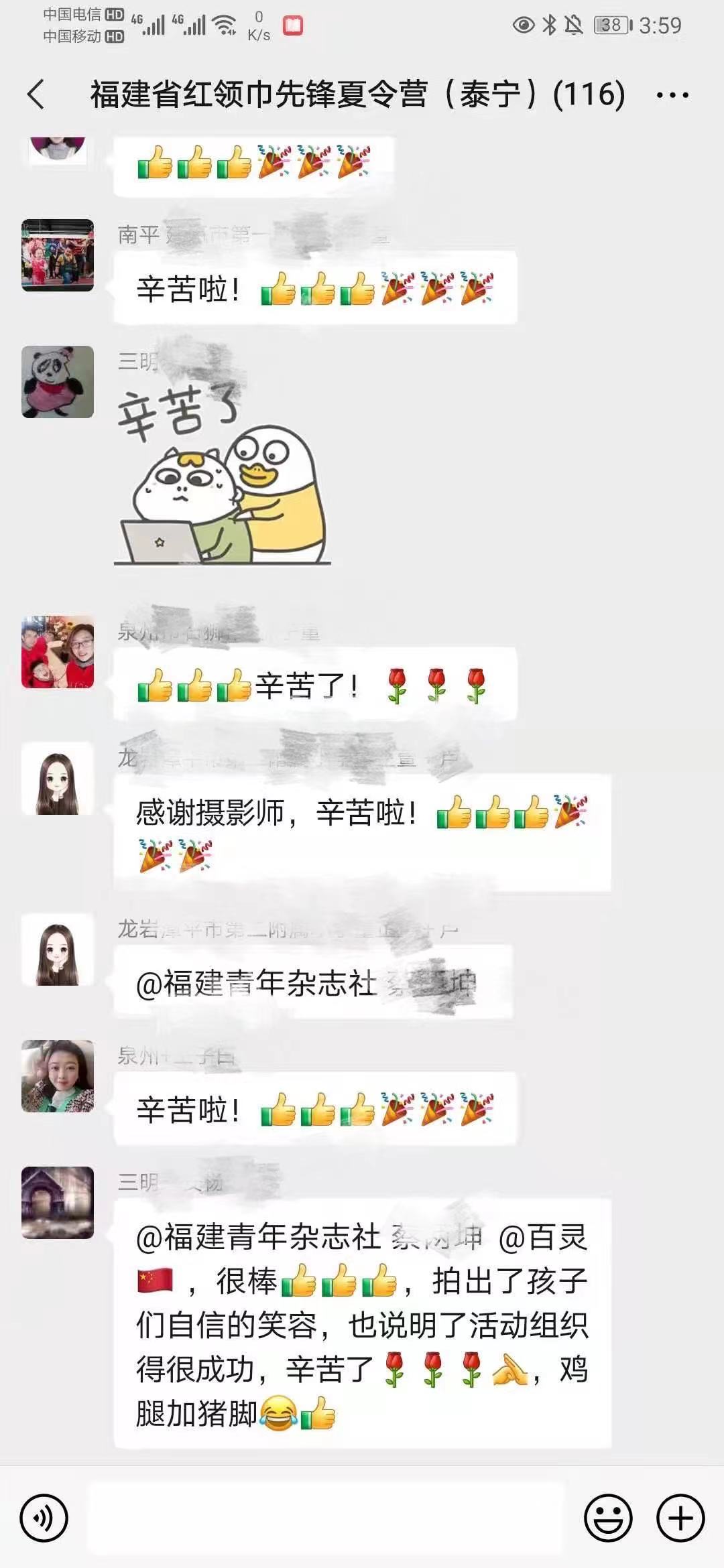This screenshot has width=724, height=1568.
Task: Tap the message text field
Action: (326, 1517)
